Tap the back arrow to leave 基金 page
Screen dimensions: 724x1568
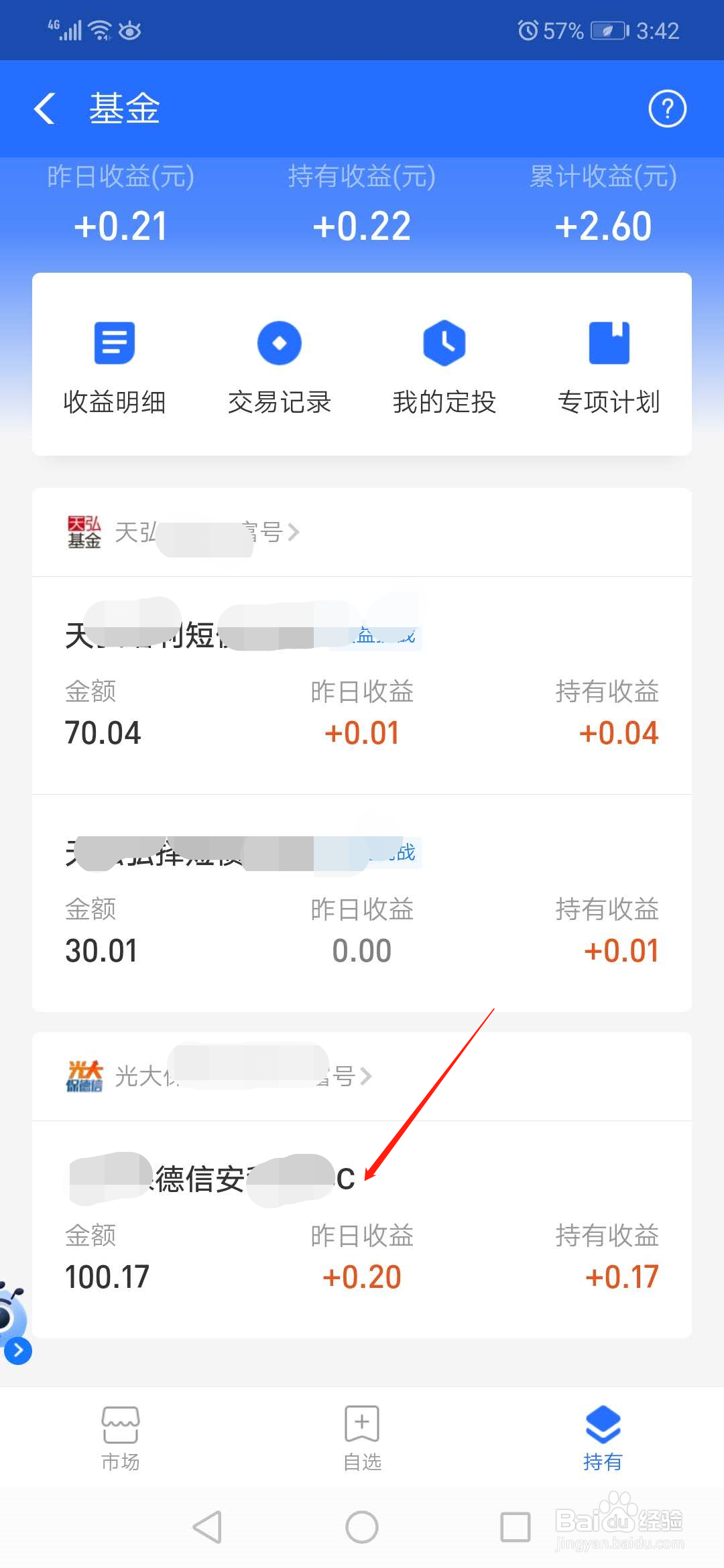[44, 109]
